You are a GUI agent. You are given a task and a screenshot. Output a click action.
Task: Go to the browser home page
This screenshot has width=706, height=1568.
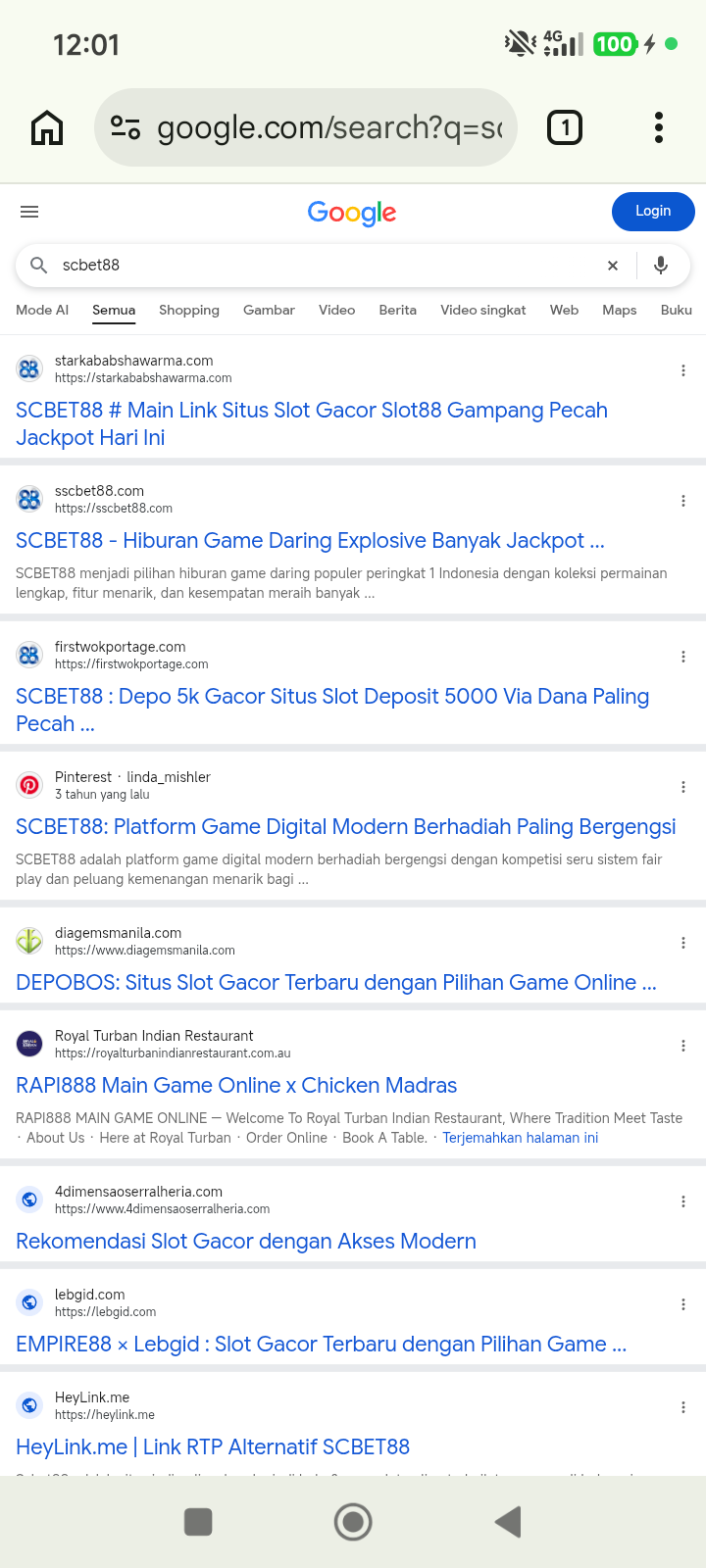[47, 127]
